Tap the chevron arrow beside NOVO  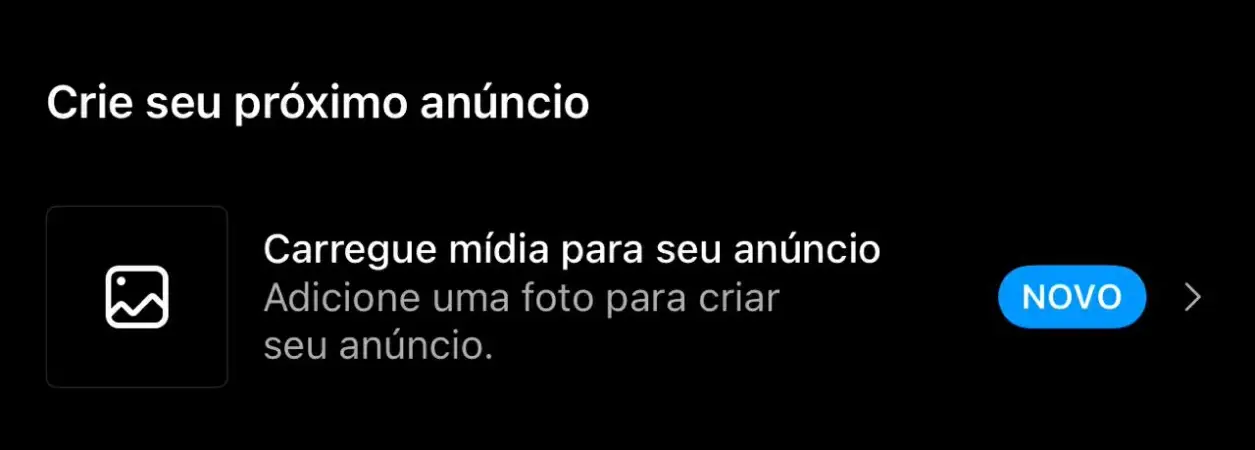click(x=1192, y=297)
